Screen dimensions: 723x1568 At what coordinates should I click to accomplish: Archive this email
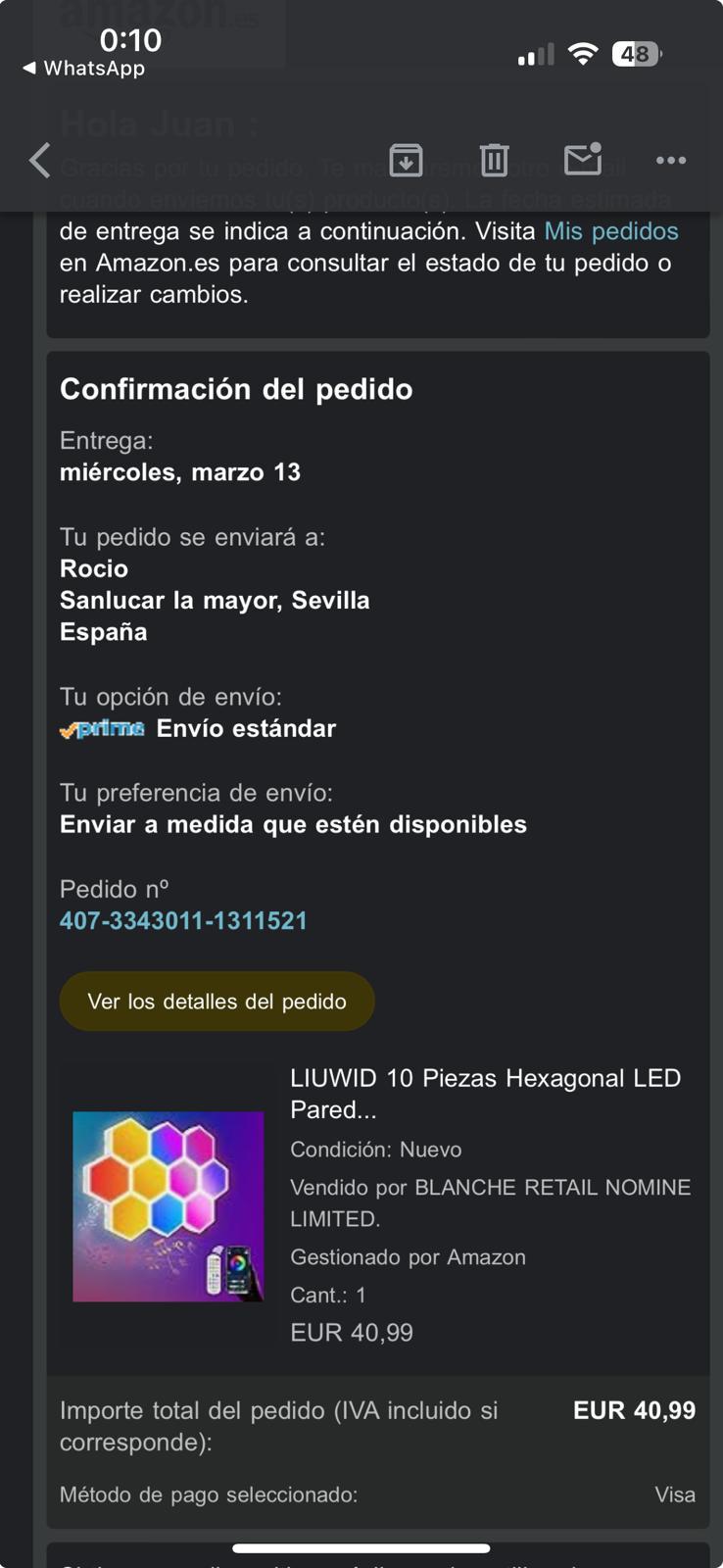tap(406, 160)
